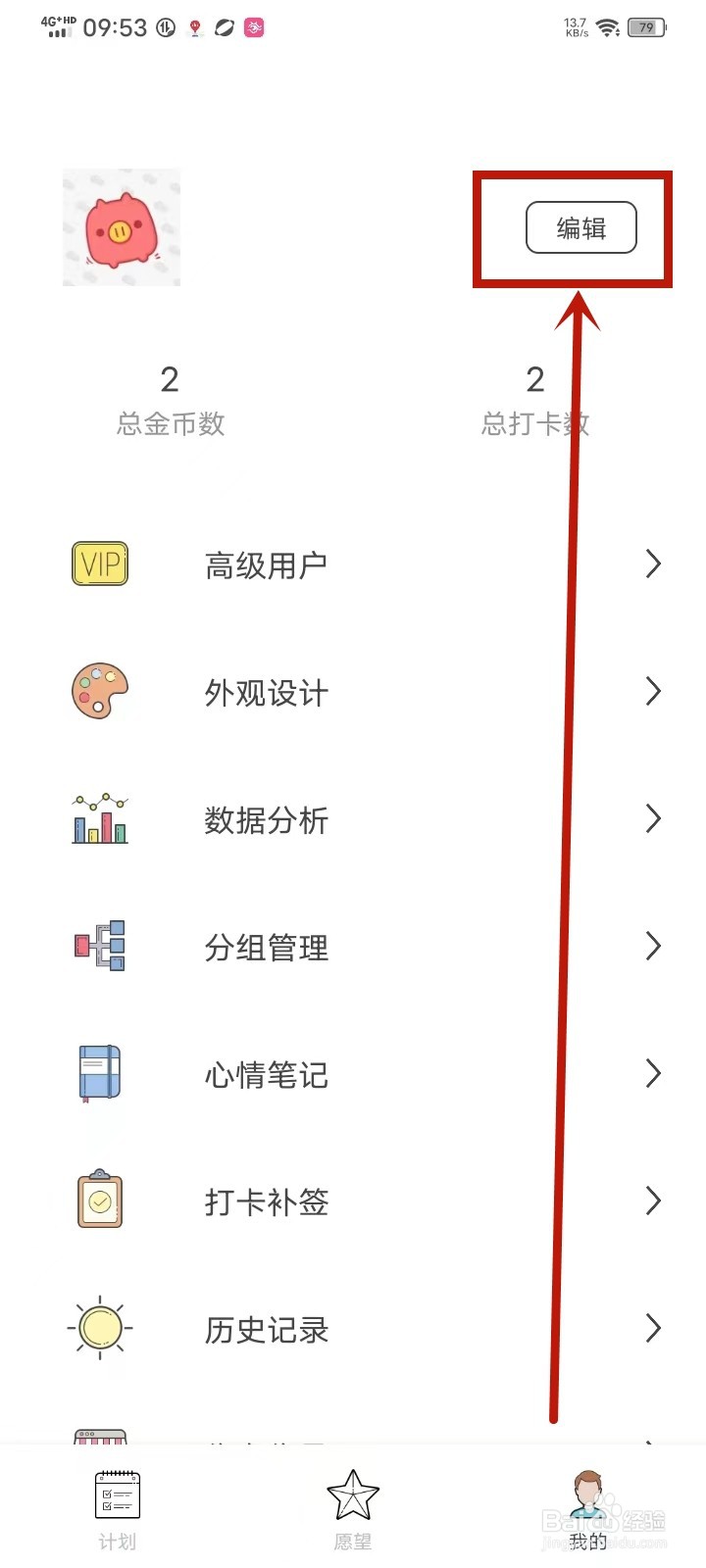Open the 高级用户 upgrade page
This screenshot has height=1568, width=706.
pyautogui.click(x=267, y=564)
